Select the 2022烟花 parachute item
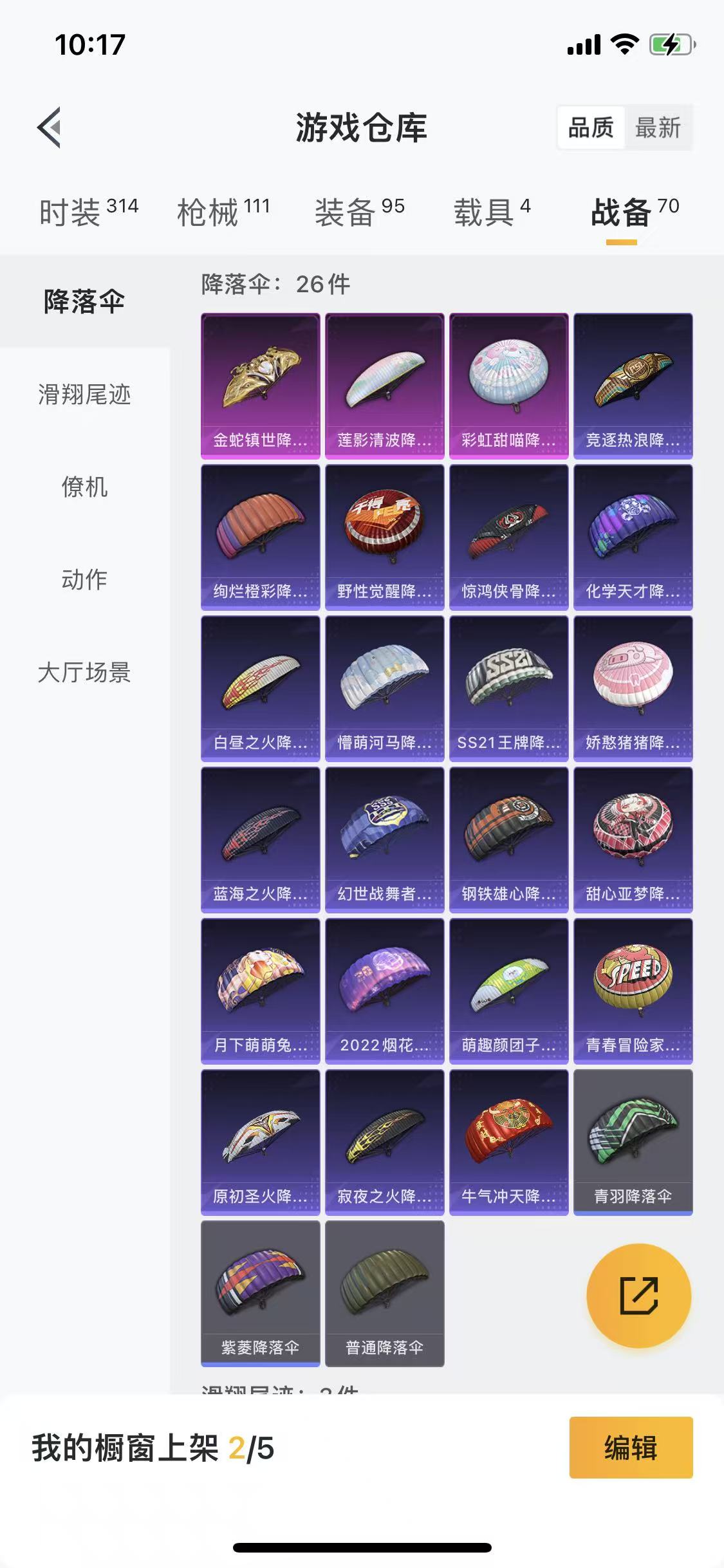The image size is (724, 1568). pos(384,988)
